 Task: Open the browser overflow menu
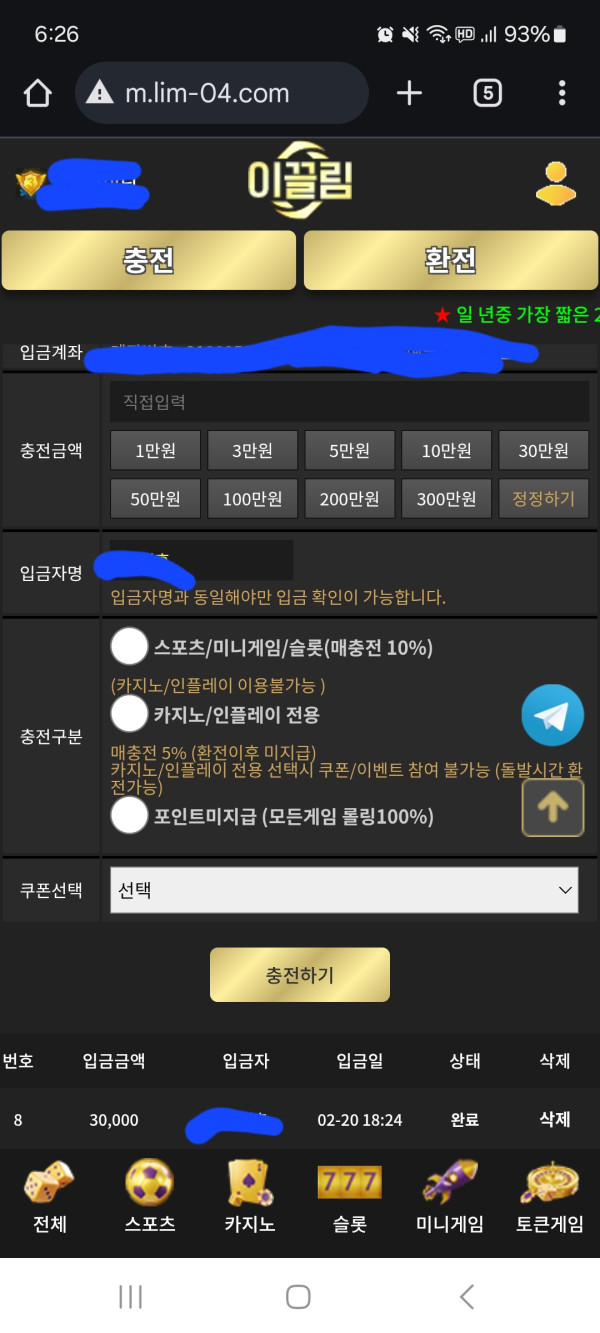tap(562, 94)
